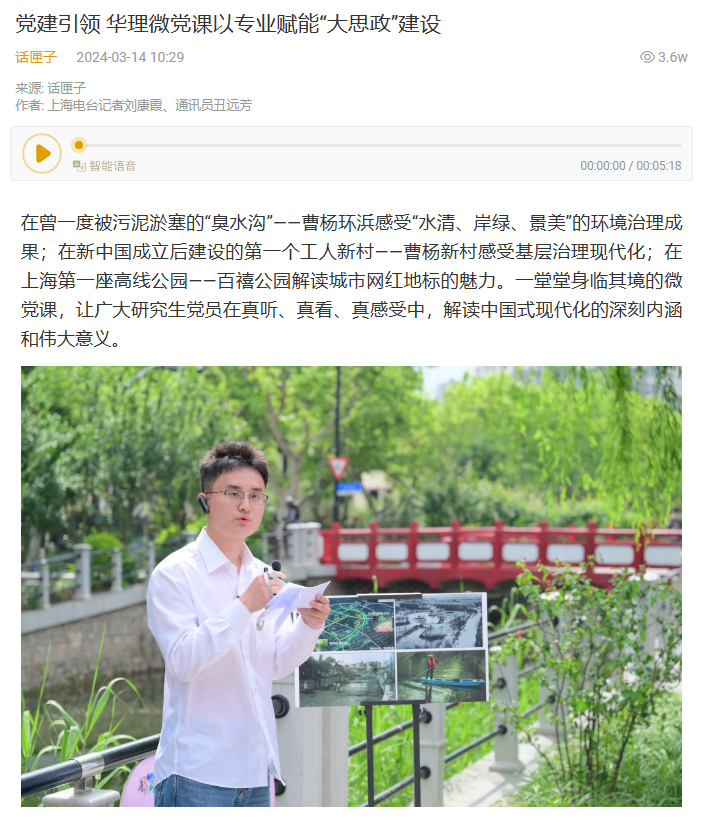The width and height of the screenshot is (706, 828).
Task: Play the article audio narration
Action: [42, 153]
